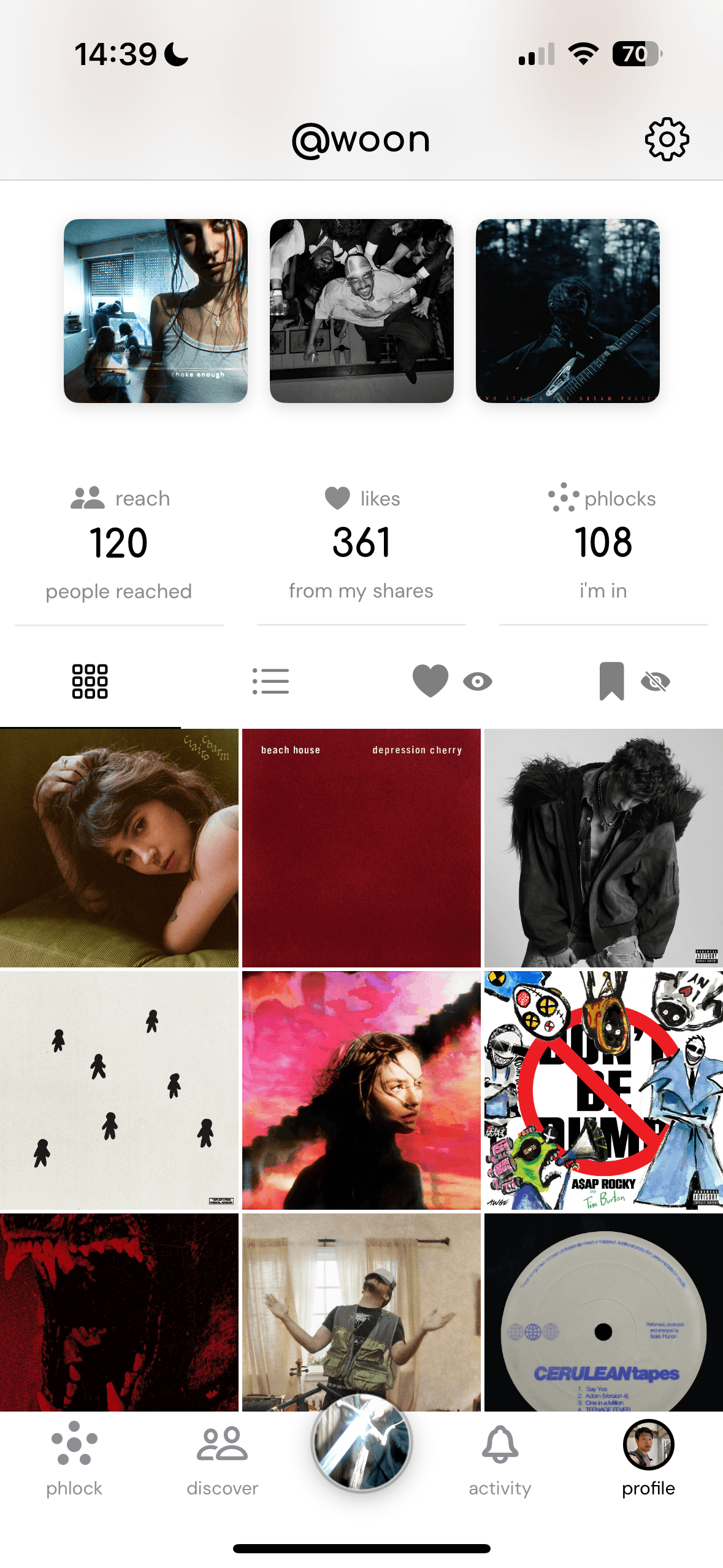The height and width of the screenshot is (1568, 723).
Task: Show the liked items tab
Action: (x=451, y=681)
